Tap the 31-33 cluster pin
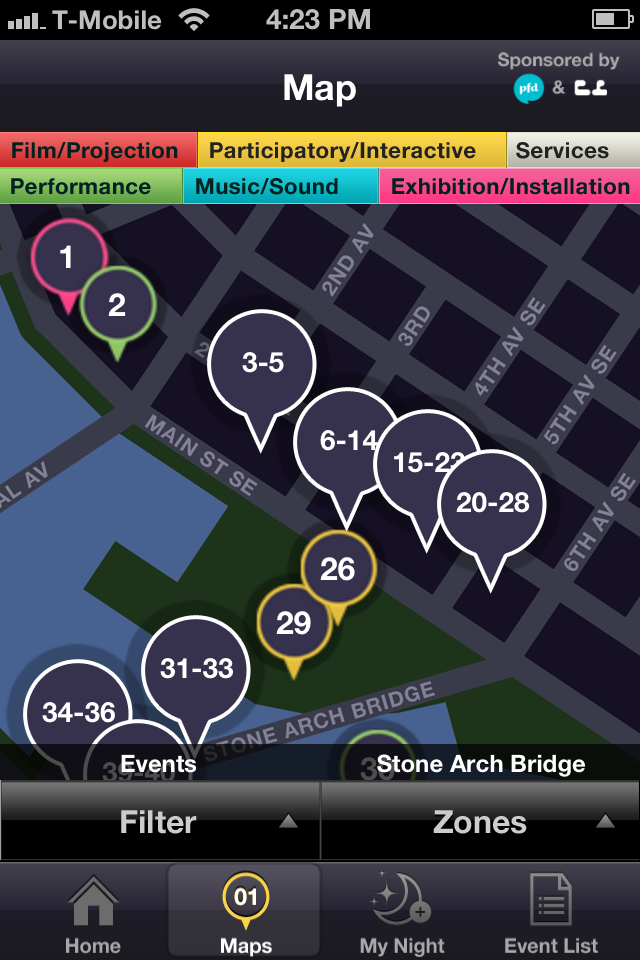Image resolution: width=640 pixels, height=960 pixels. [196, 667]
